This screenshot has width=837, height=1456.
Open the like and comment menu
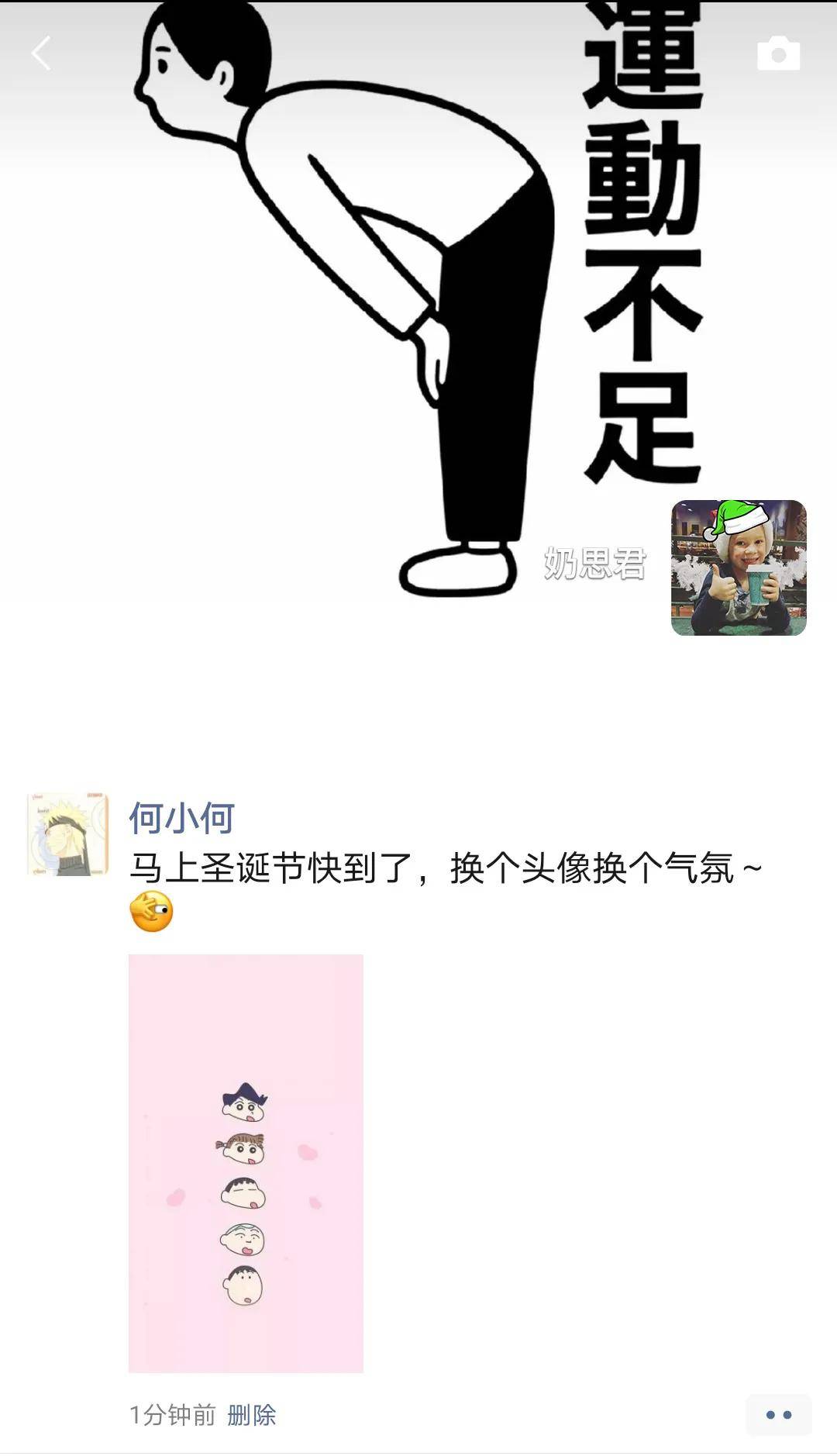tap(778, 1415)
